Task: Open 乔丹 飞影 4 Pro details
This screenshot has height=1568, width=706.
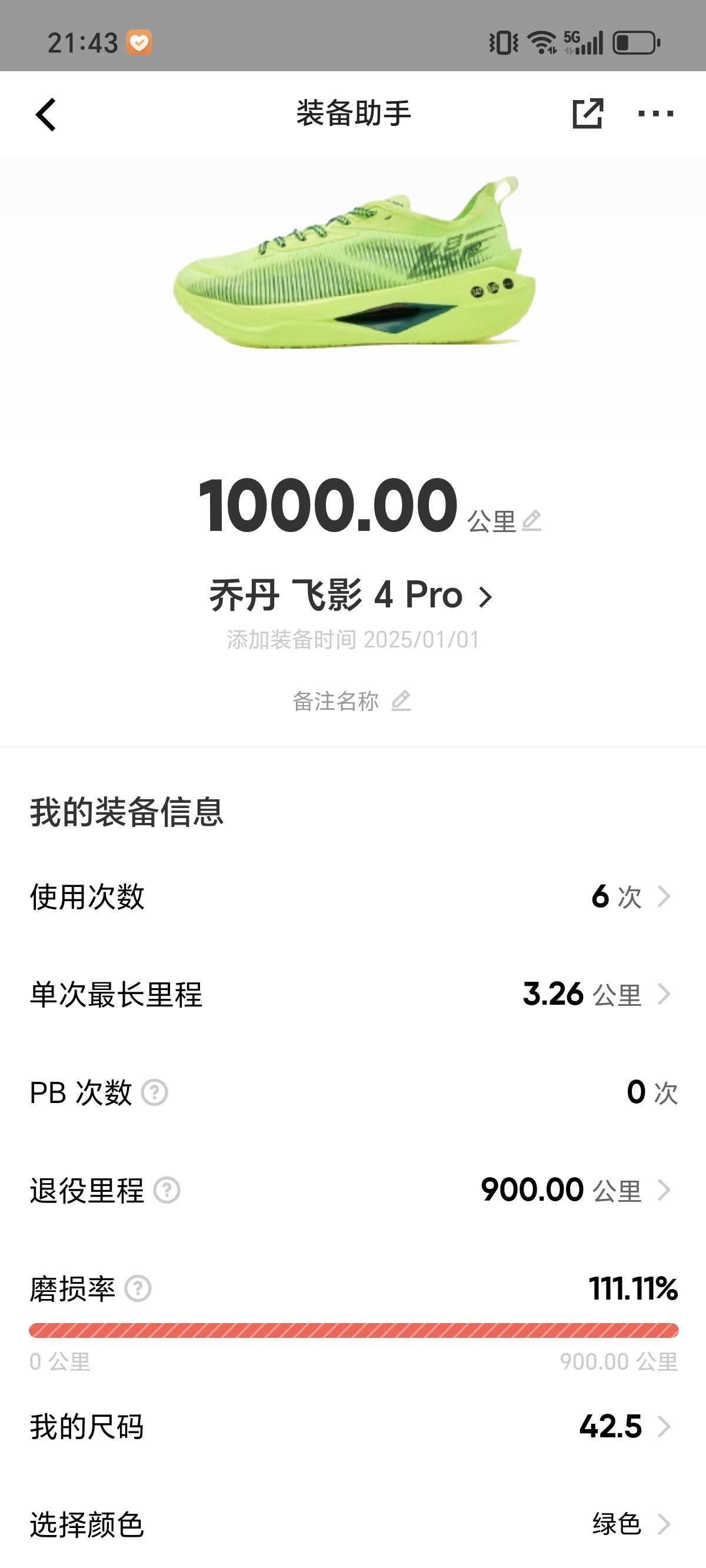Action: pyautogui.click(x=351, y=595)
